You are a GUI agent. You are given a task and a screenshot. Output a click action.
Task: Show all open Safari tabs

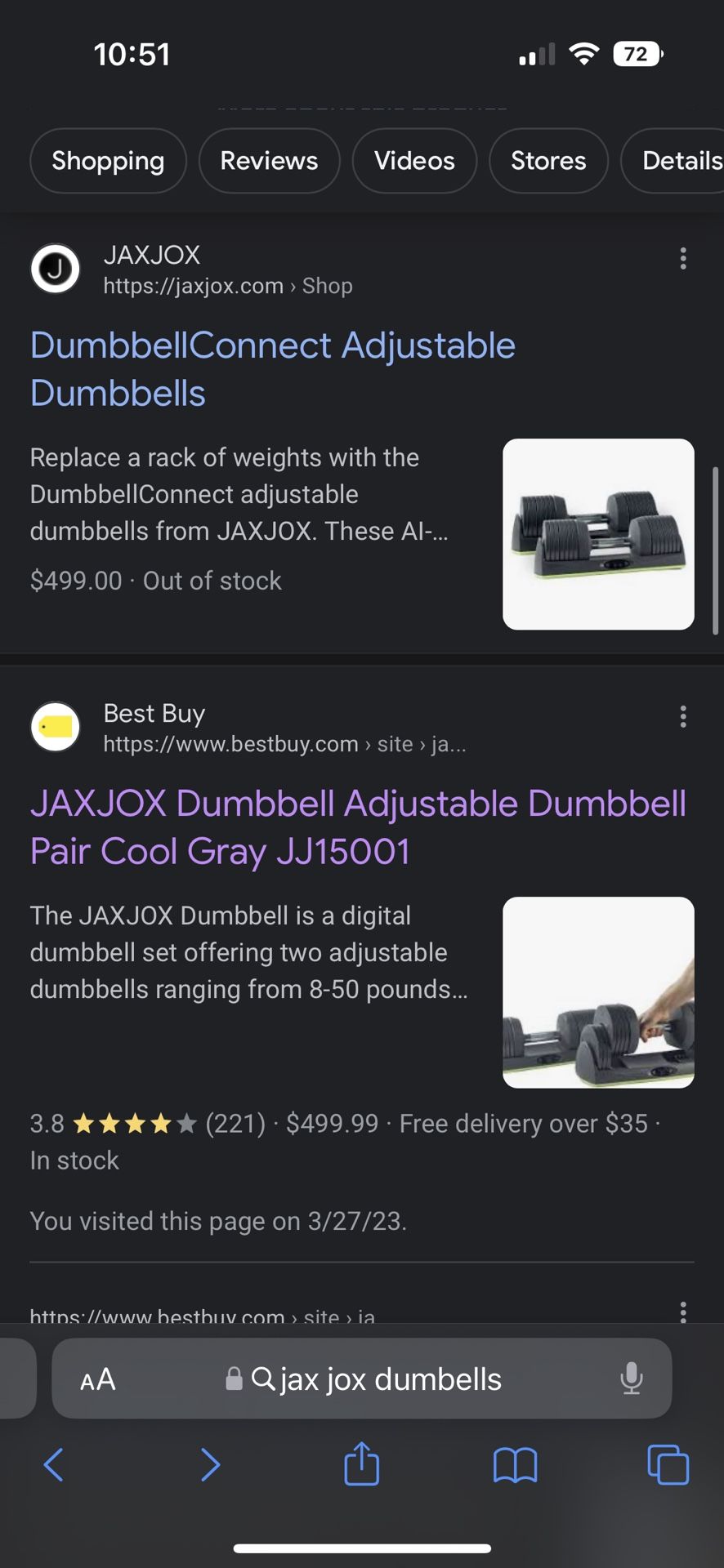tap(668, 1464)
